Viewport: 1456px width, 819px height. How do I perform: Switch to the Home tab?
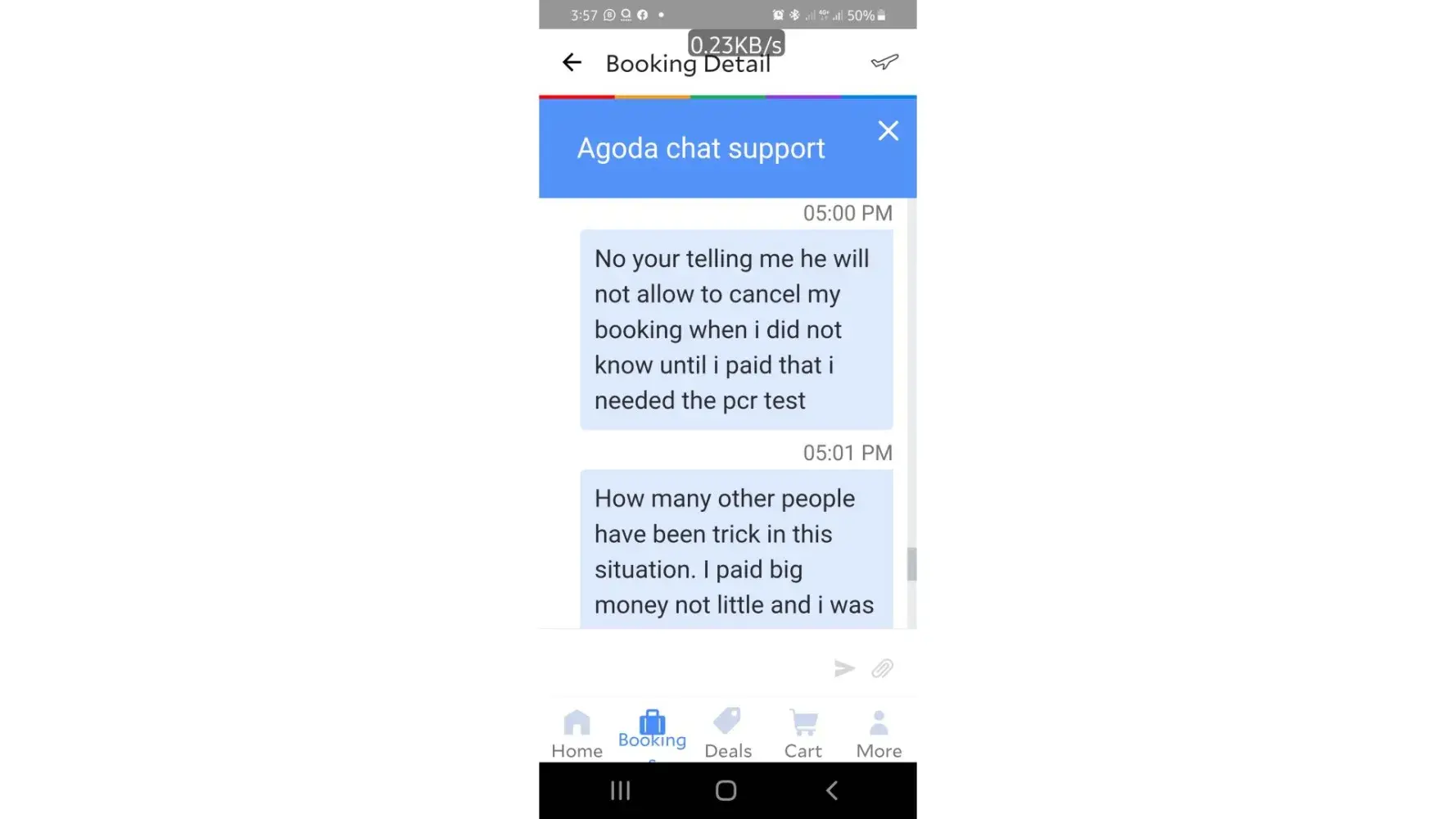click(577, 734)
